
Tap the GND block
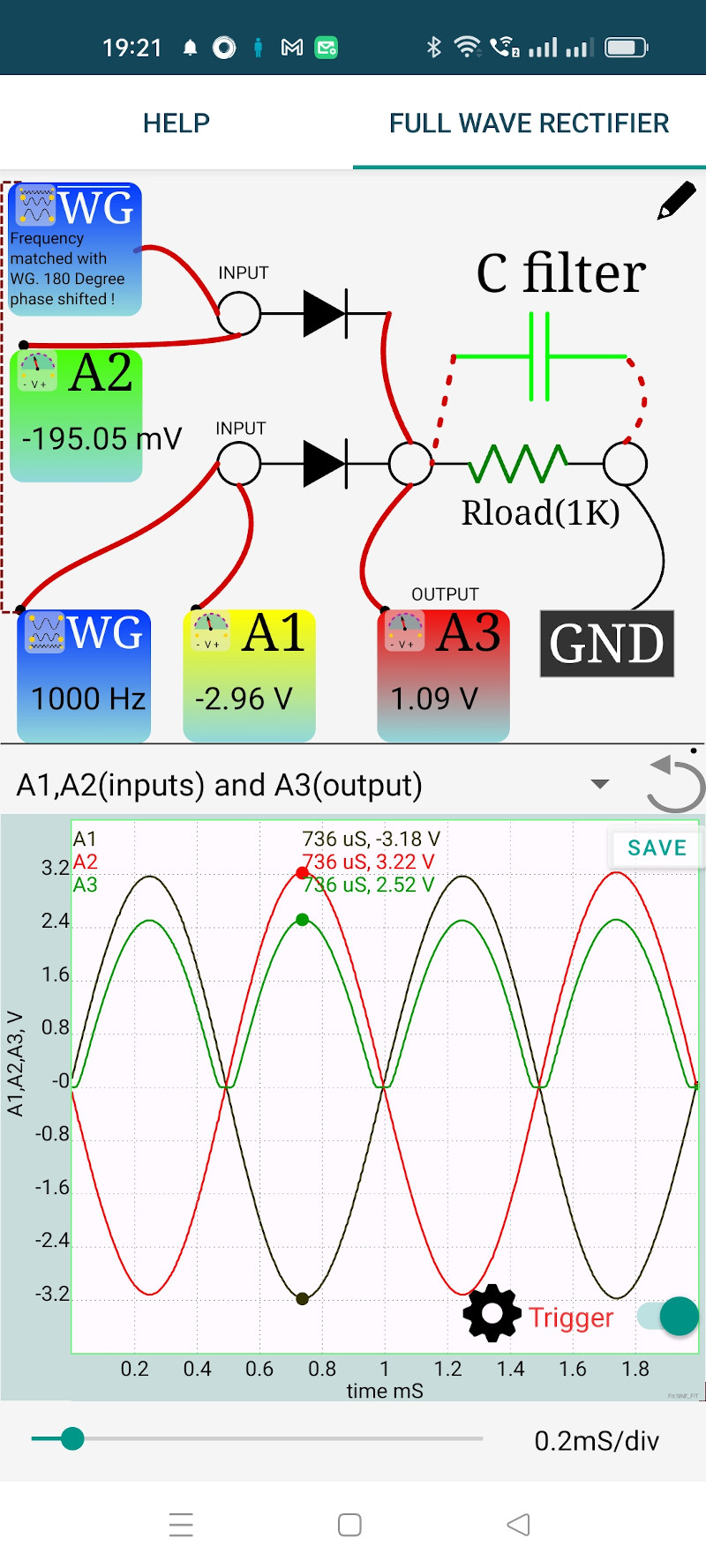point(607,644)
